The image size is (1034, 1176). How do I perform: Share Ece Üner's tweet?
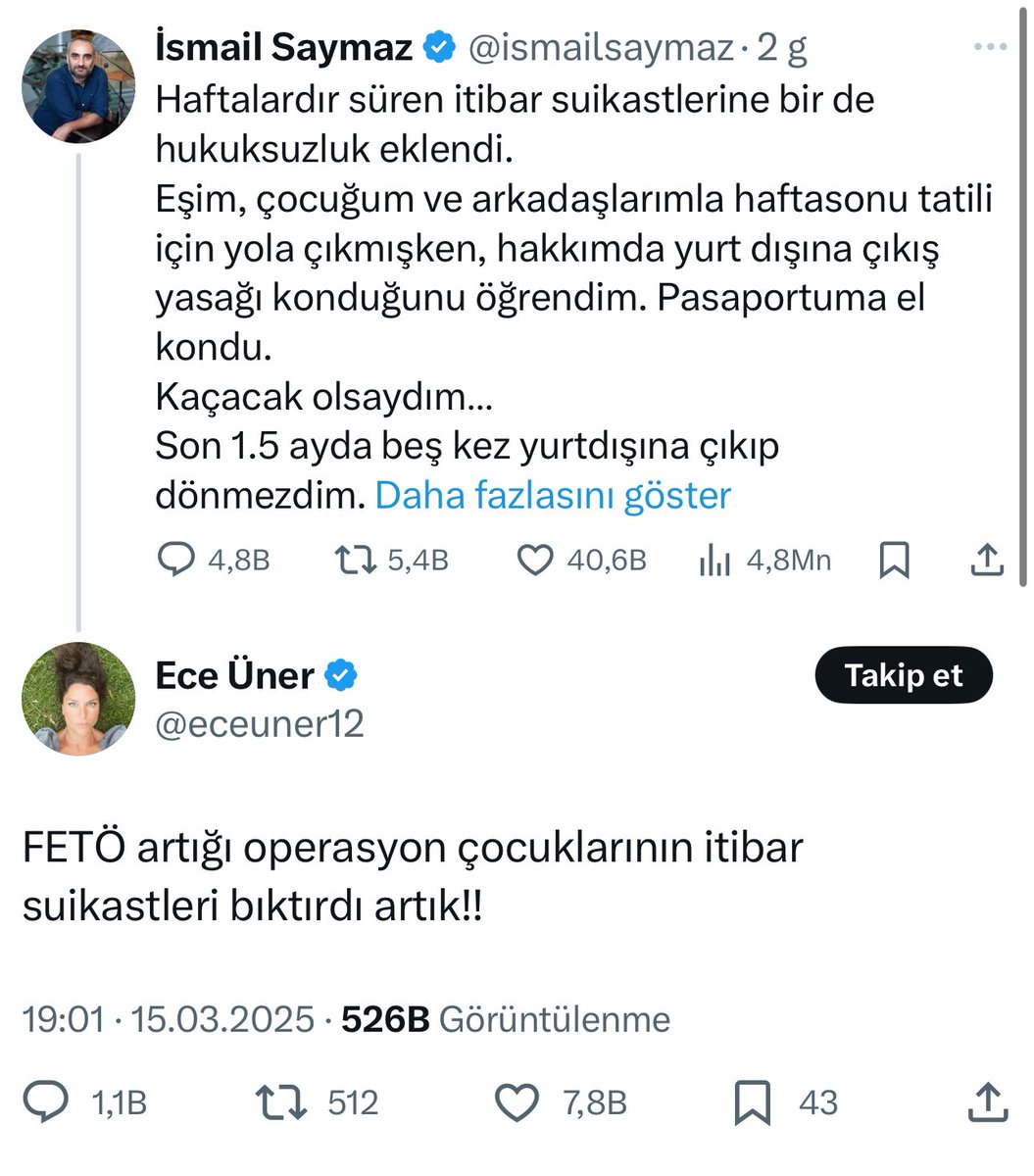coord(987,1102)
